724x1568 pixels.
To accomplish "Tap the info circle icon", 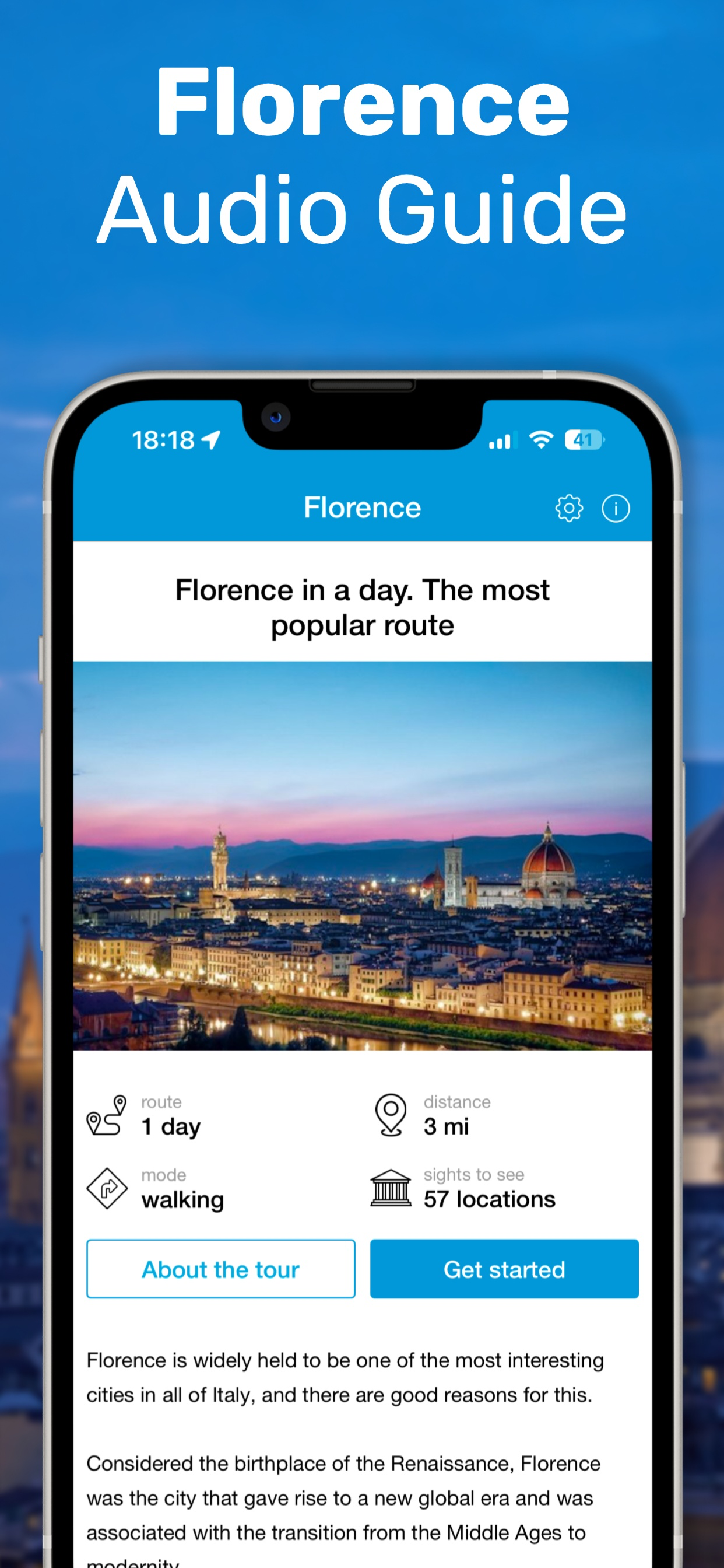I will (x=617, y=509).
